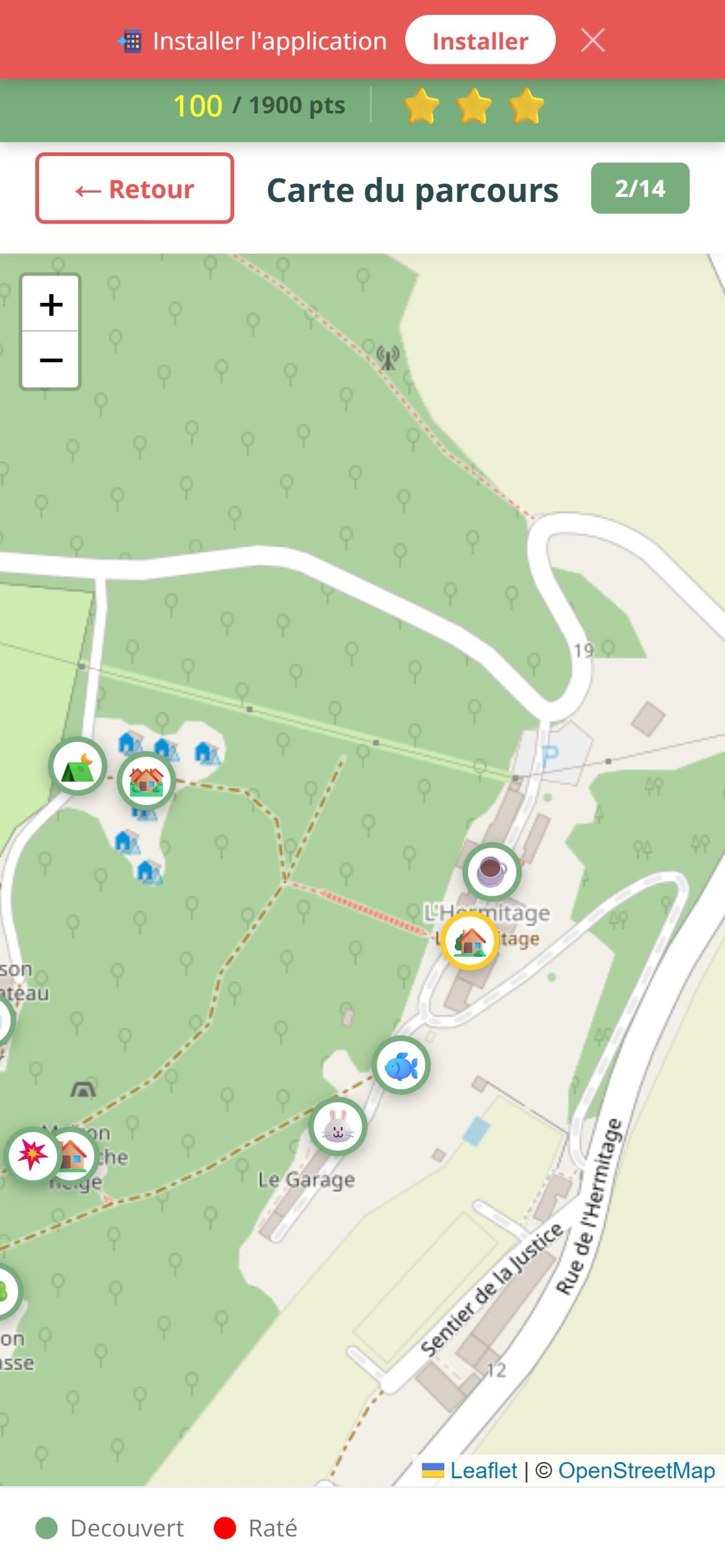Open the OpenStreetMap copyright link
Screen dimensions: 725x1568
pyautogui.click(x=636, y=1471)
